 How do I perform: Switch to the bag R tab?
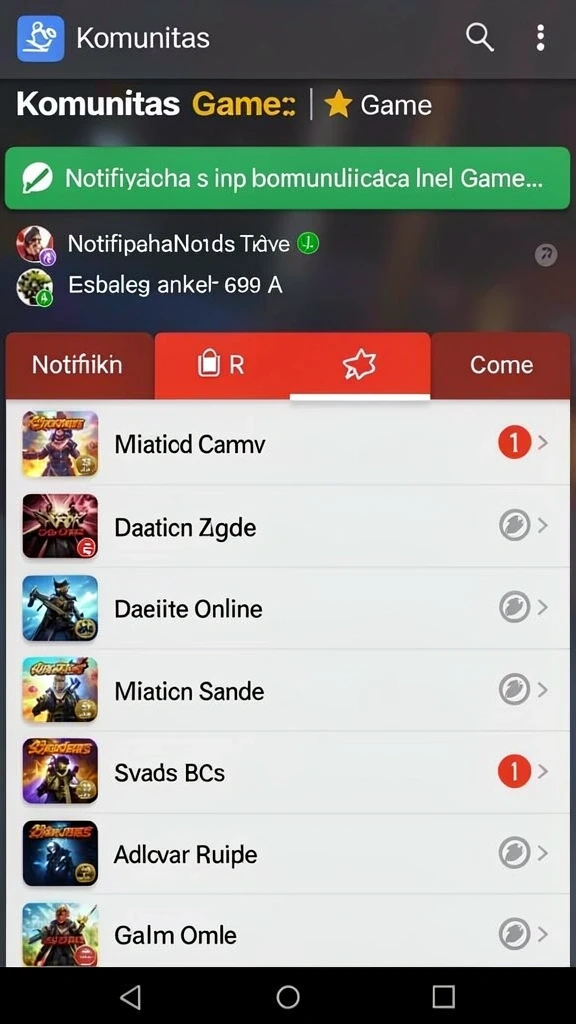point(222,365)
